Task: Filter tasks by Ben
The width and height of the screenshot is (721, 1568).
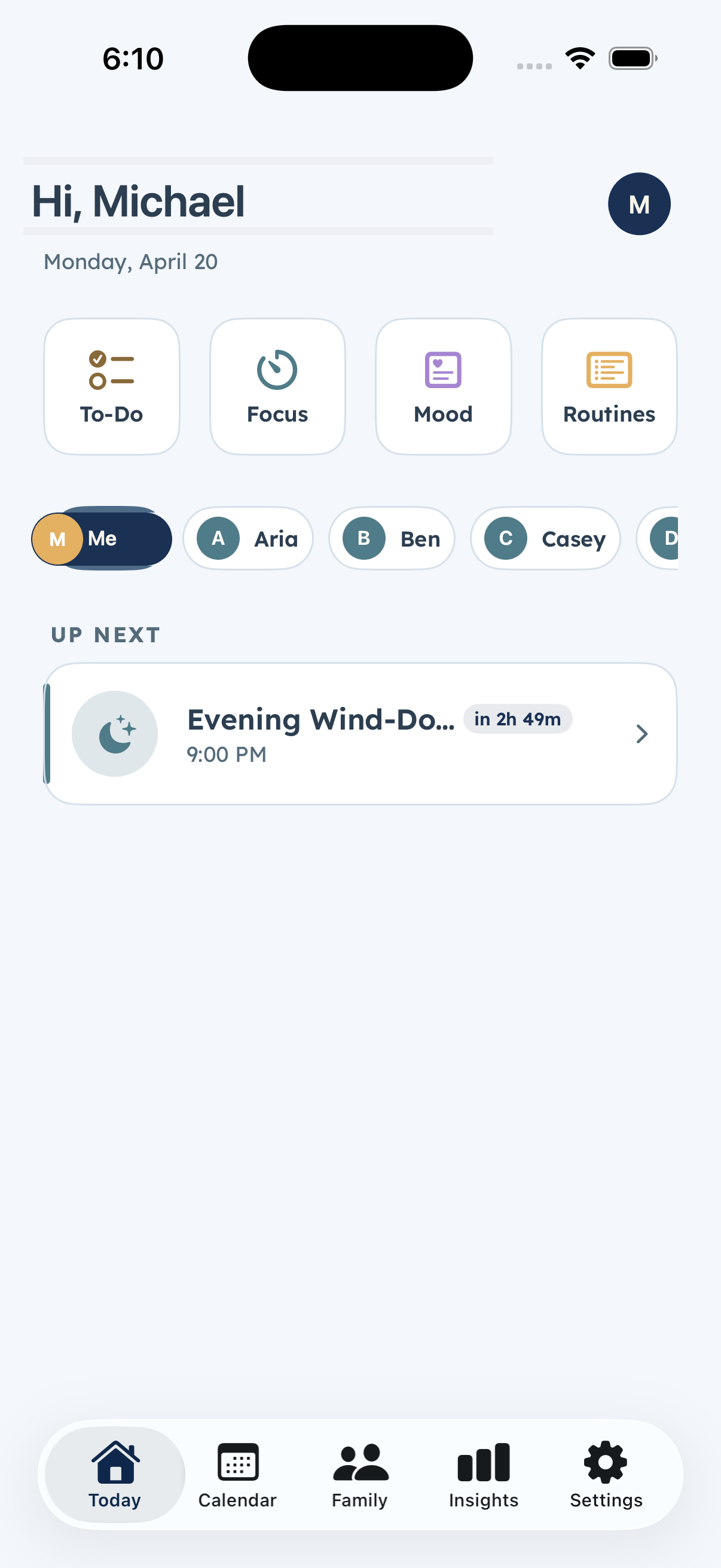Action: coord(391,539)
